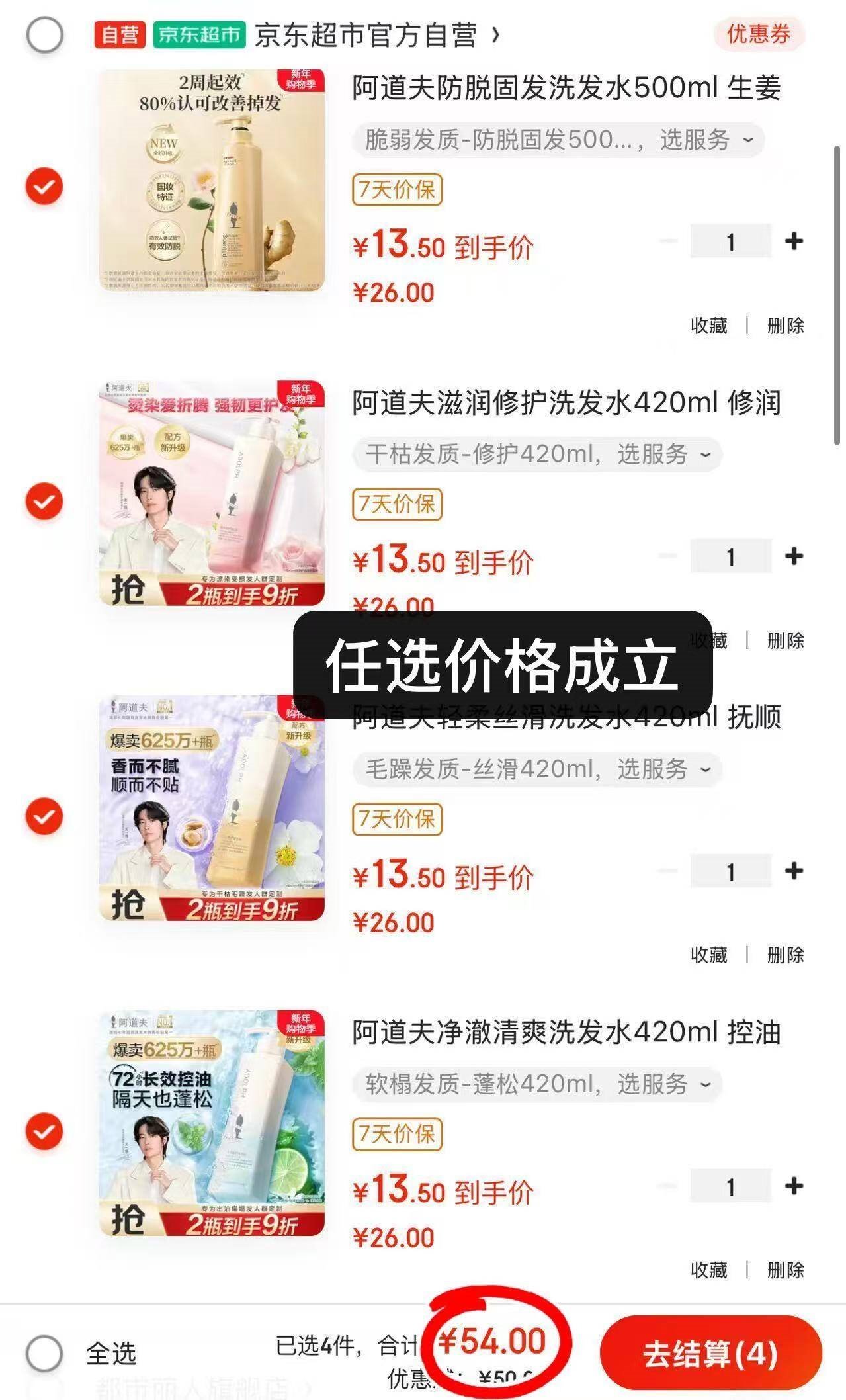Screen dimensions: 846x1400
Task: Open 阿道夫净澈清爽洗发水420ml product title
Action: [566, 1032]
